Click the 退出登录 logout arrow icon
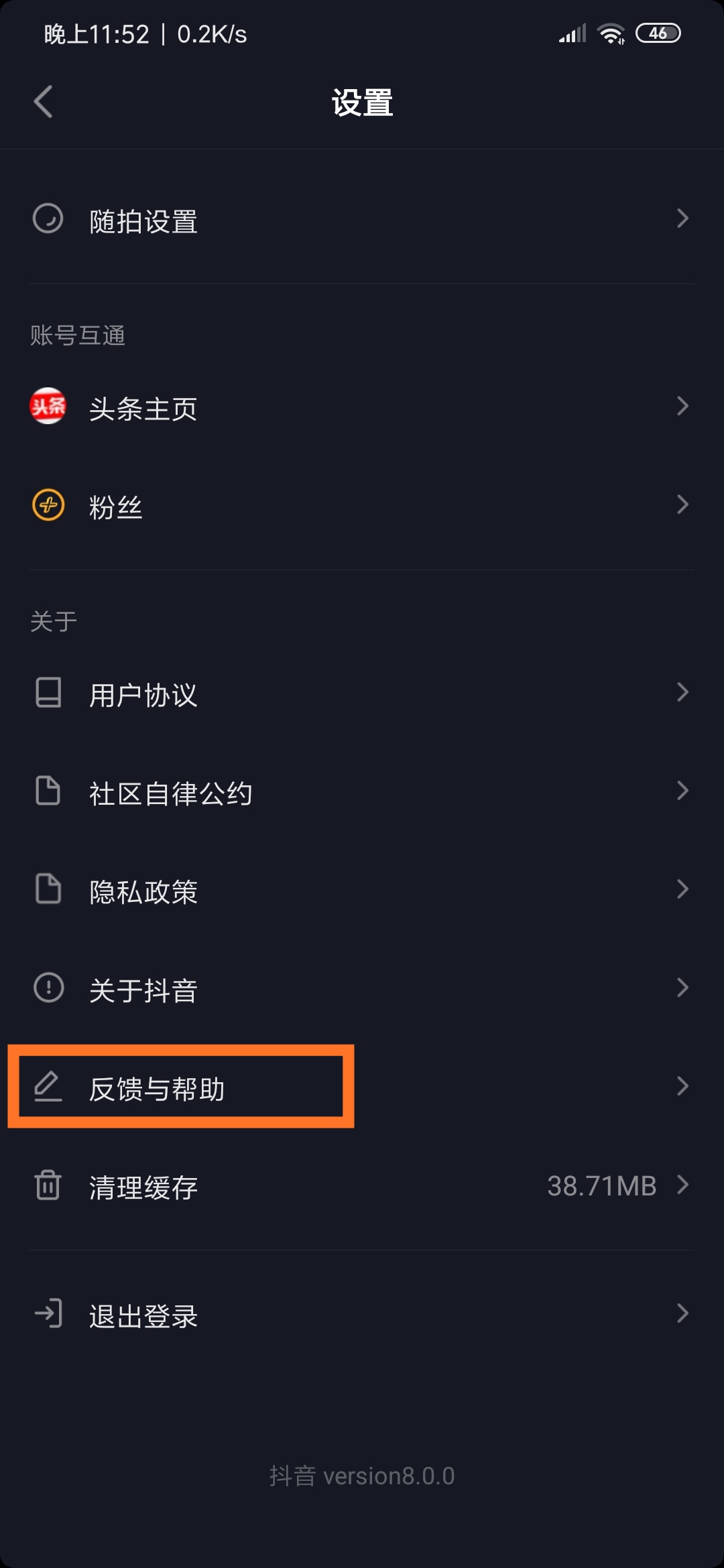The image size is (724, 1568). tap(47, 1315)
